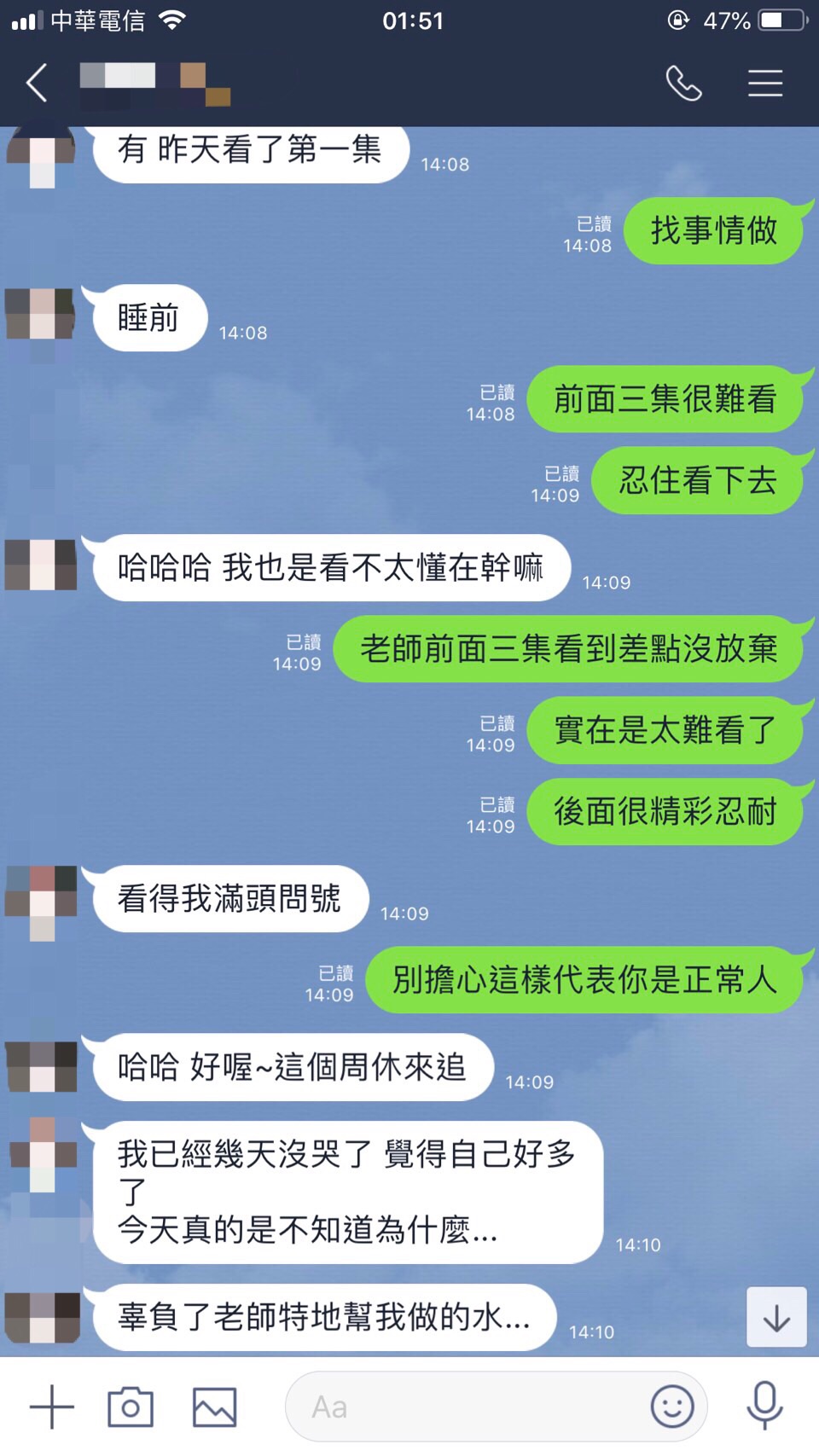The width and height of the screenshot is (819, 1456).
Task: Open the camera to take a photo
Action: pos(131,1407)
